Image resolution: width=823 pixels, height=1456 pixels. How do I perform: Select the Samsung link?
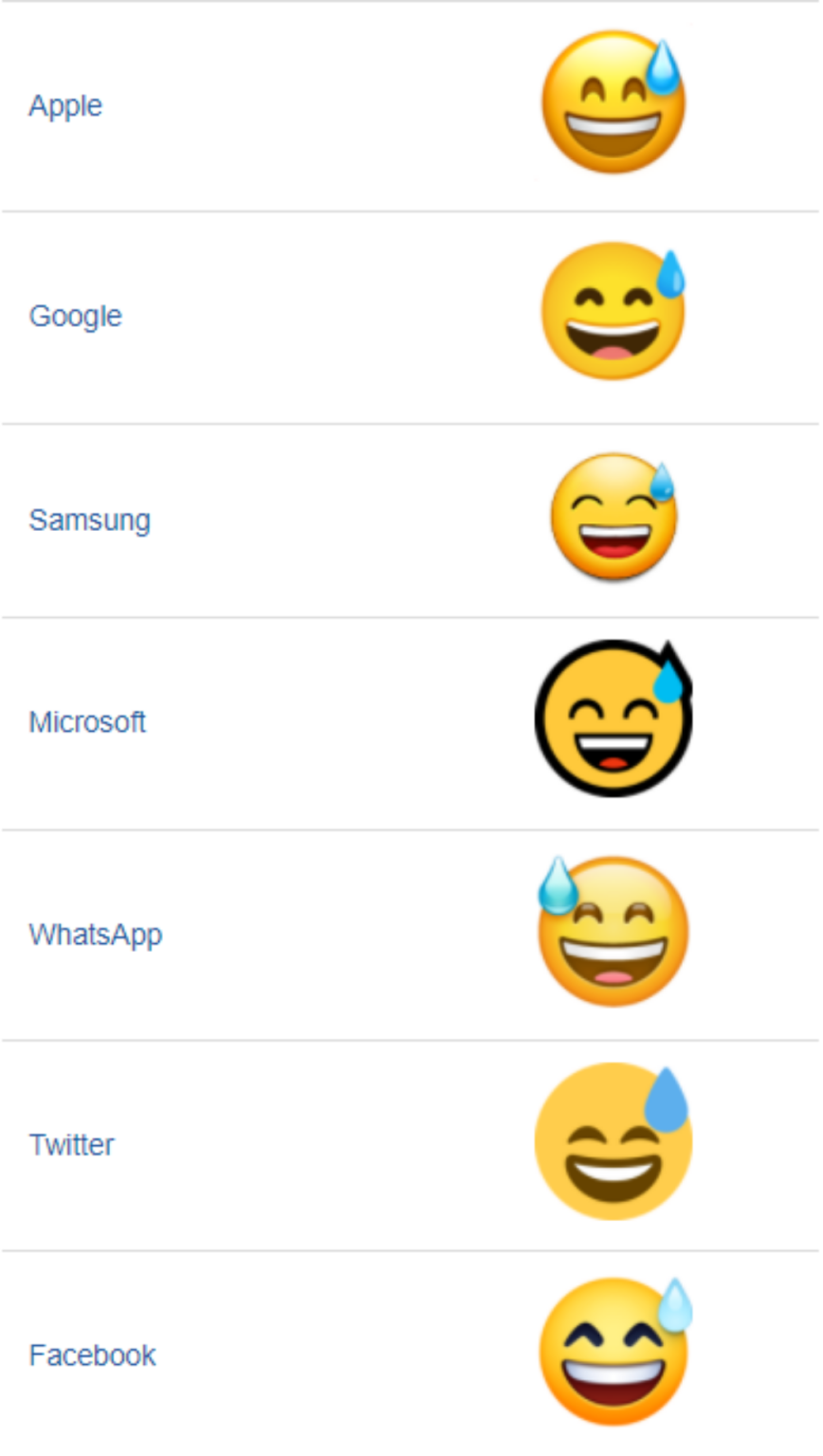click(x=89, y=519)
